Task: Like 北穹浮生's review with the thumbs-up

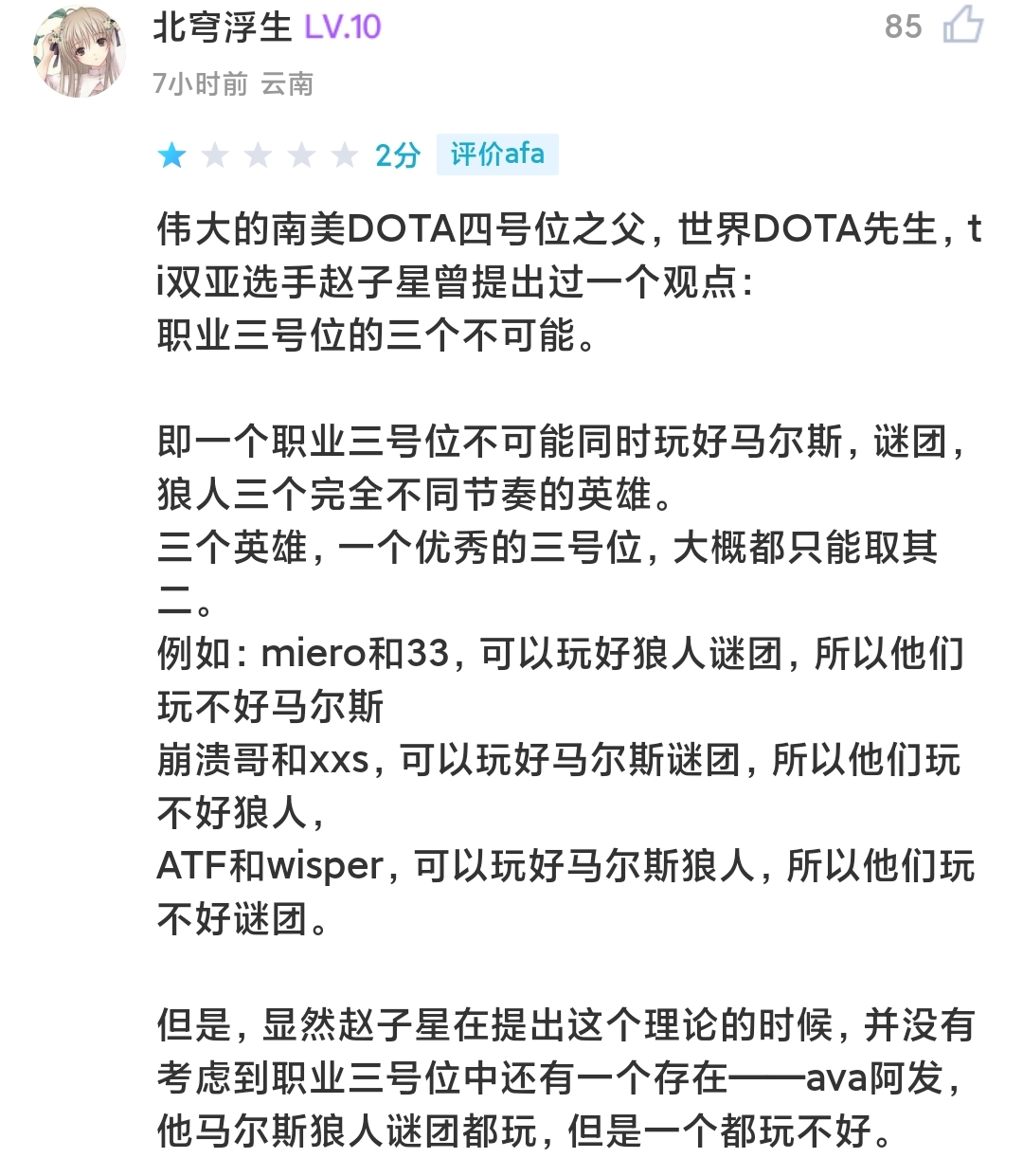Action: (962, 26)
